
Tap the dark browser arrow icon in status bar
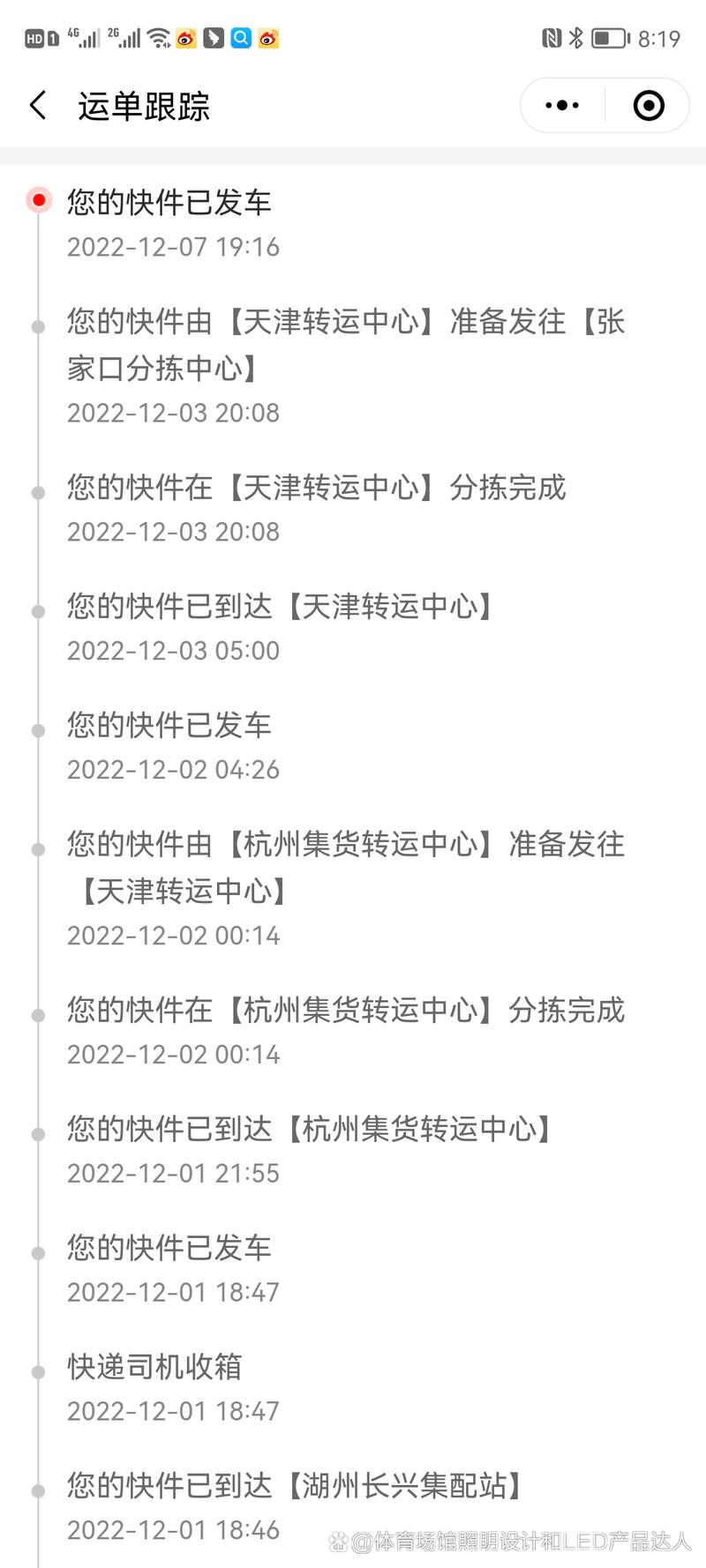(213, 38)
